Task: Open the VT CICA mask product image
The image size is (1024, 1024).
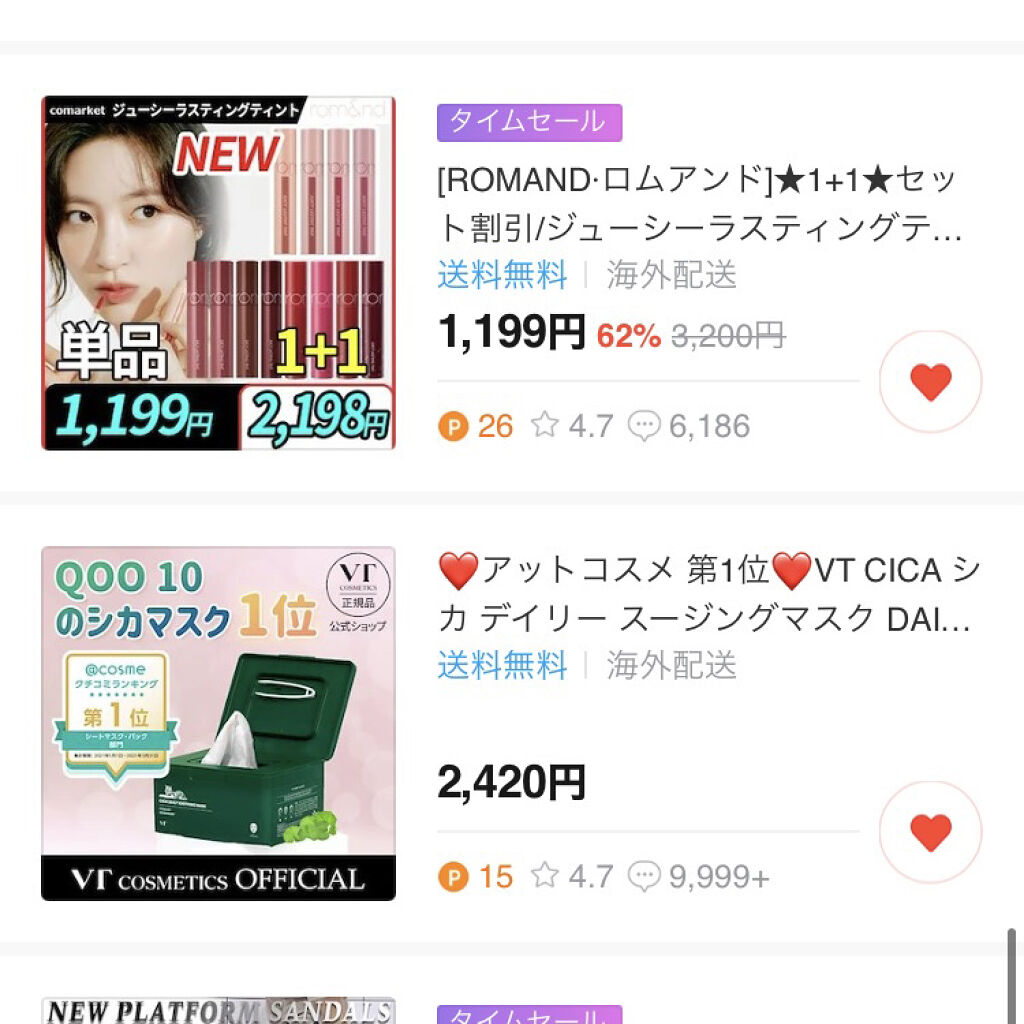Action: pos(218,723)
